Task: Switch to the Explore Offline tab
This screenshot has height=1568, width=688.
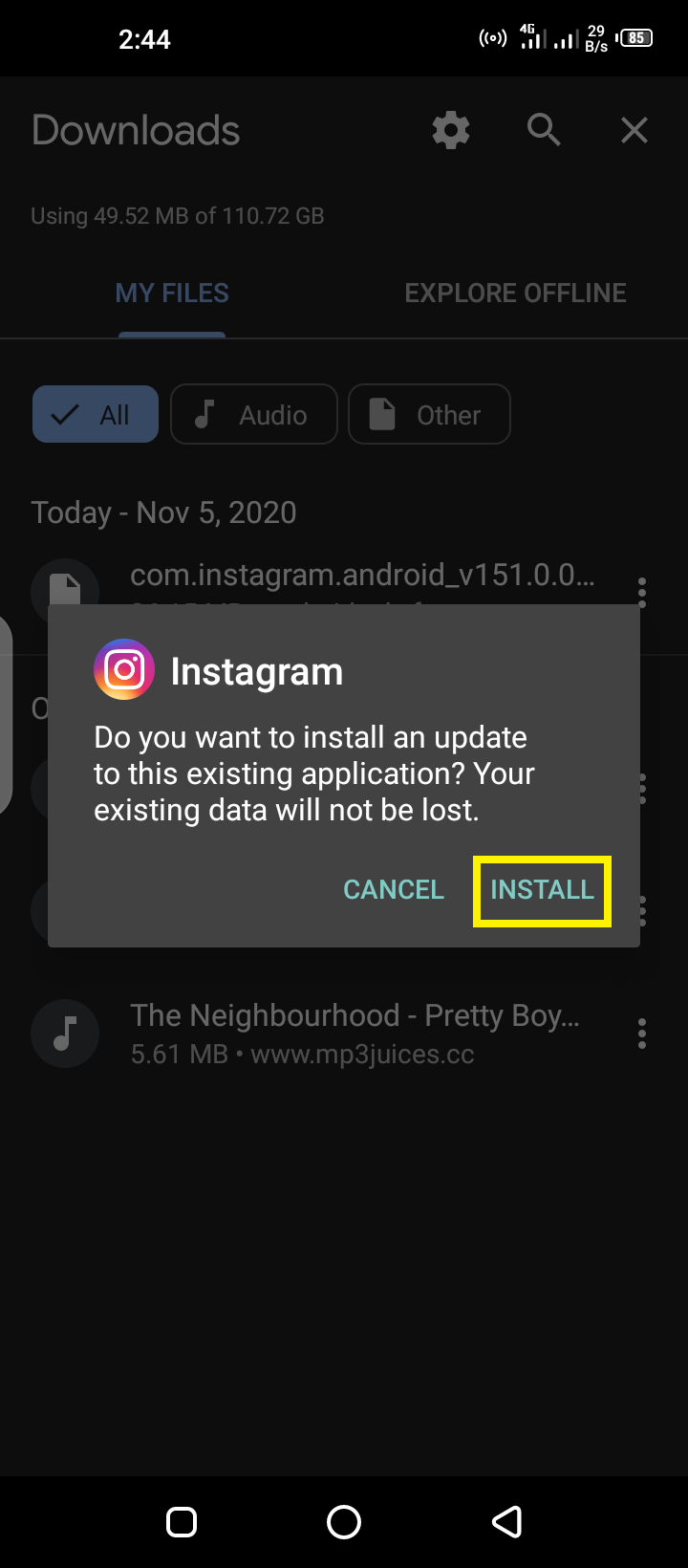Action: click(x=515, y=293)
